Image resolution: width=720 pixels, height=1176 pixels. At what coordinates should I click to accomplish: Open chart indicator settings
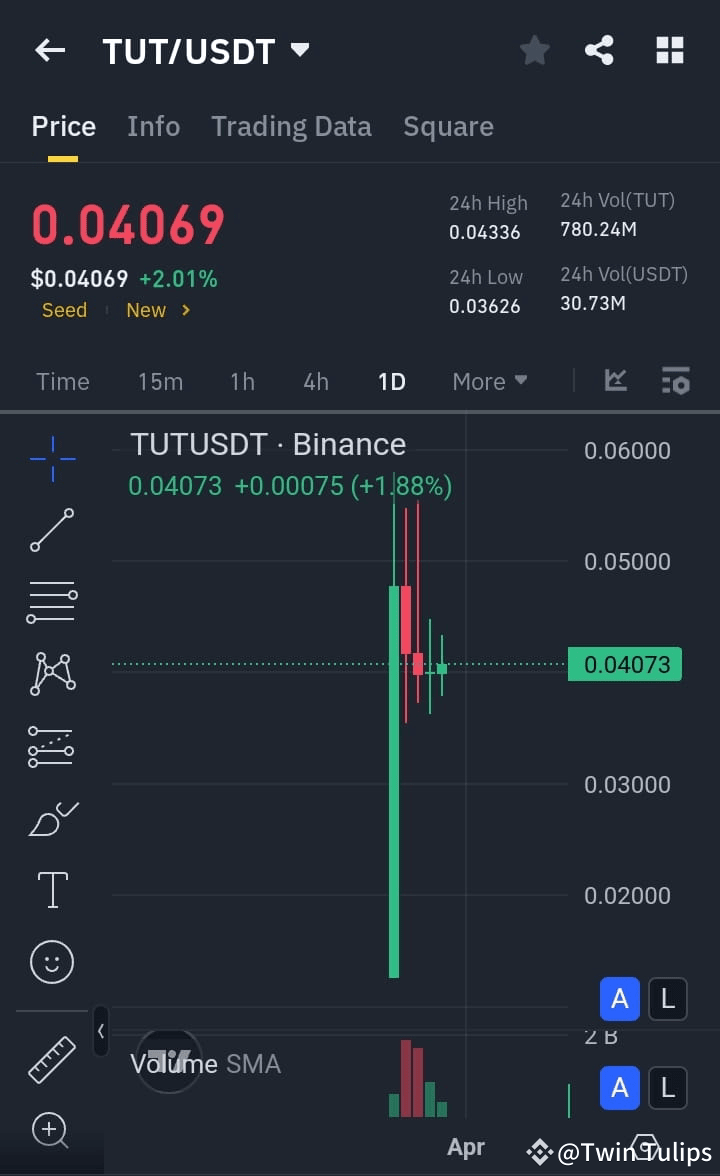pos(675,380)
